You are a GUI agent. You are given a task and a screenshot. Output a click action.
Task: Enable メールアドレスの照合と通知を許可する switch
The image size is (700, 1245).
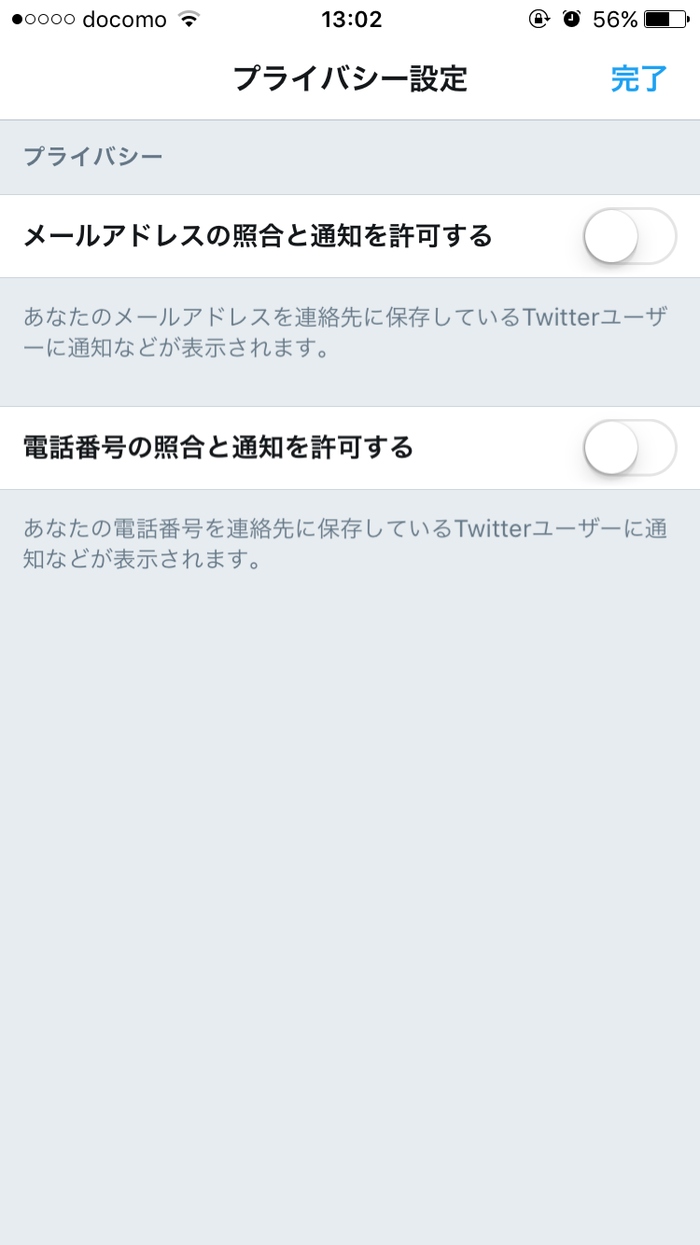630,236
